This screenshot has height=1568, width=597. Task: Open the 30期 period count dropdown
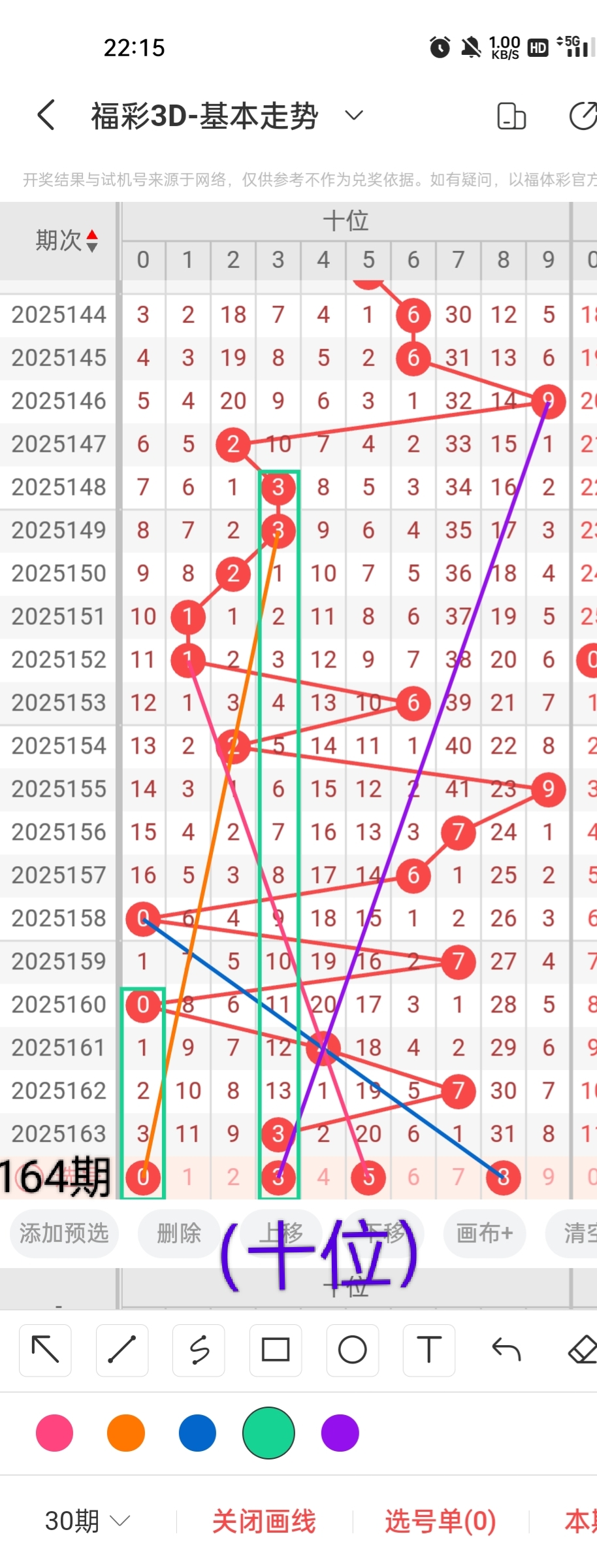click(x=88, y=1522)
